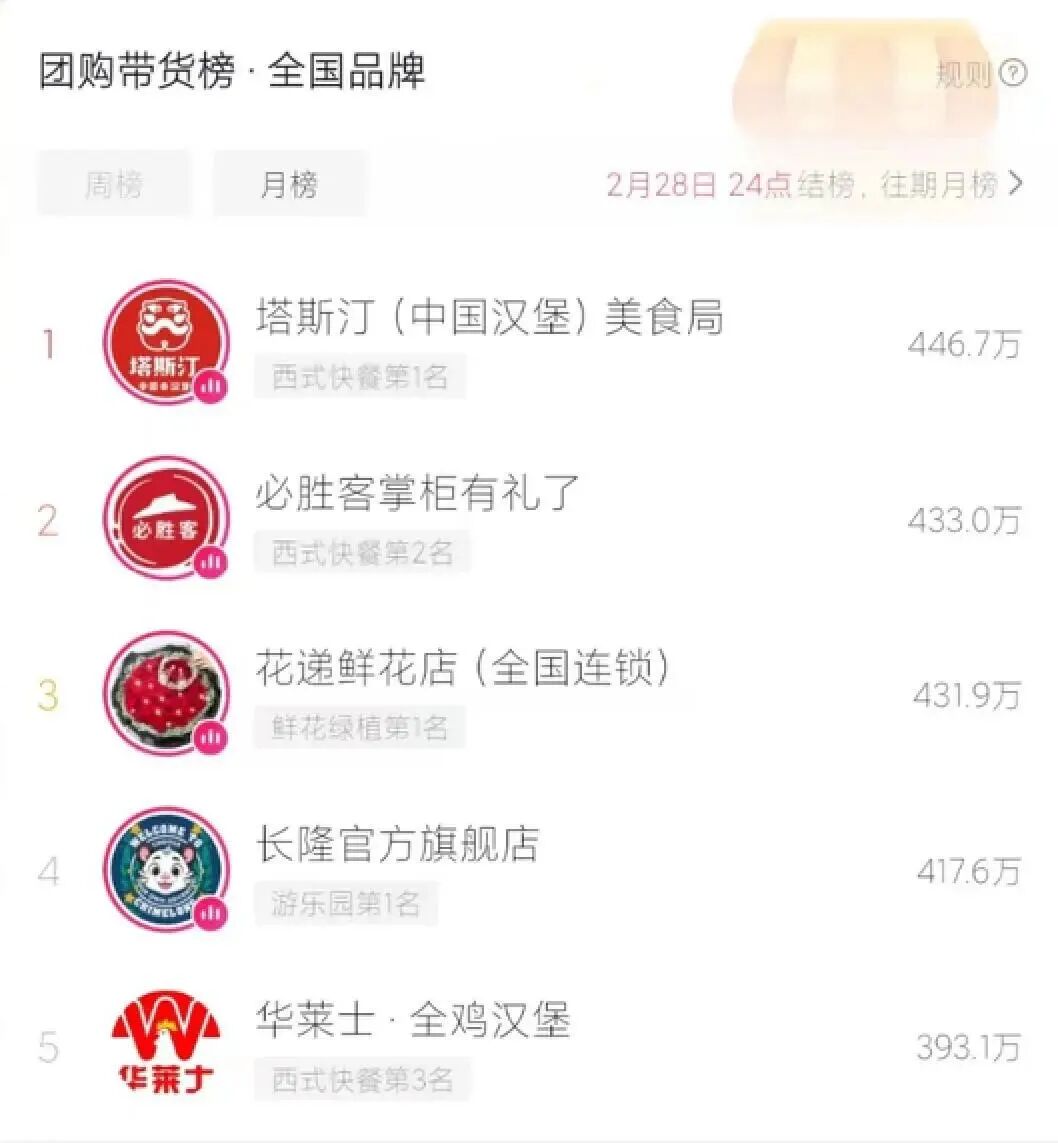The width and height of the screenshot is (1058, 1143).
Task: View 花递鲜花店（全国连锁）entry
Action: click(x=462, y=669)
